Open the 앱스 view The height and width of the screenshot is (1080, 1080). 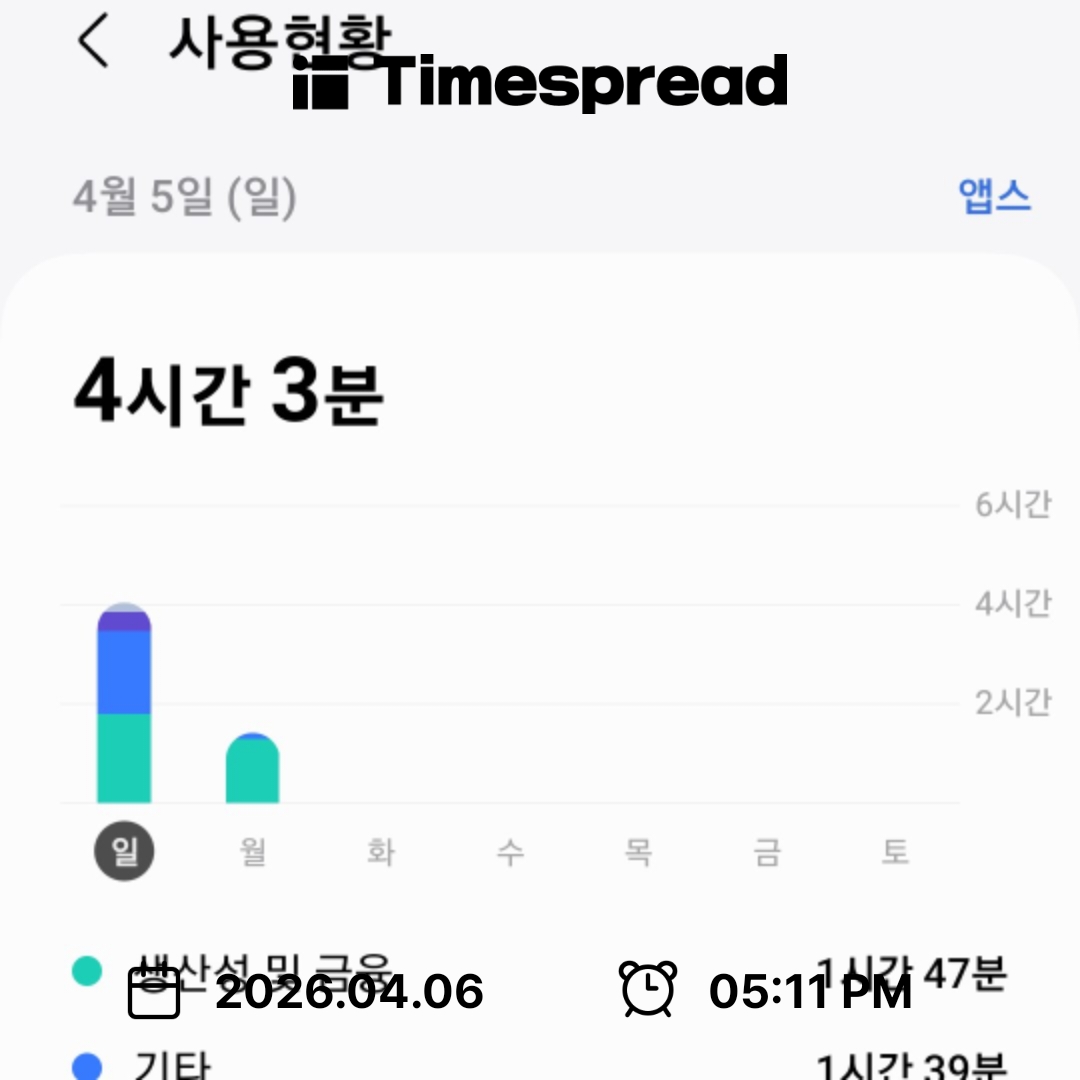pos(994,196)
